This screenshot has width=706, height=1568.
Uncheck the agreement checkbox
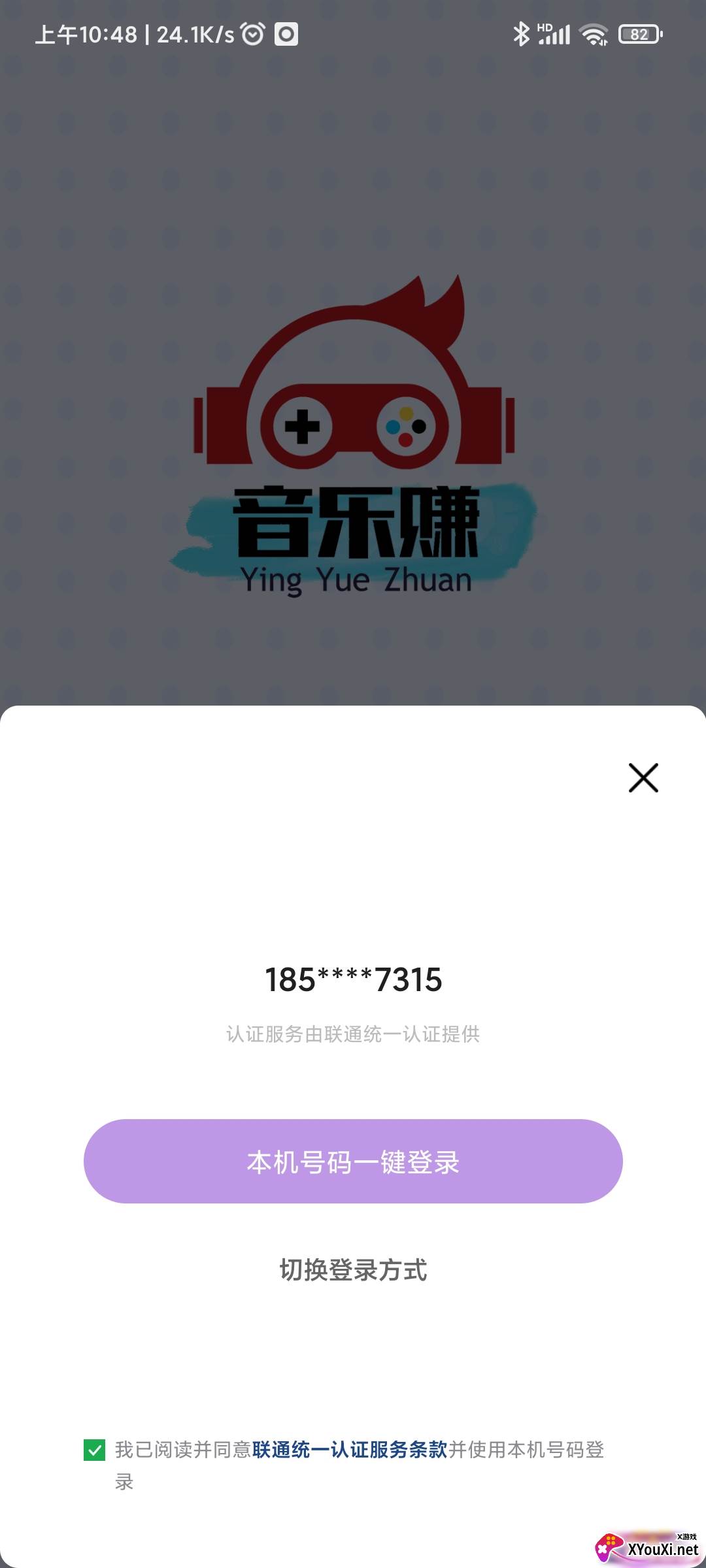pyautogui.click(x=95, y=1450)
